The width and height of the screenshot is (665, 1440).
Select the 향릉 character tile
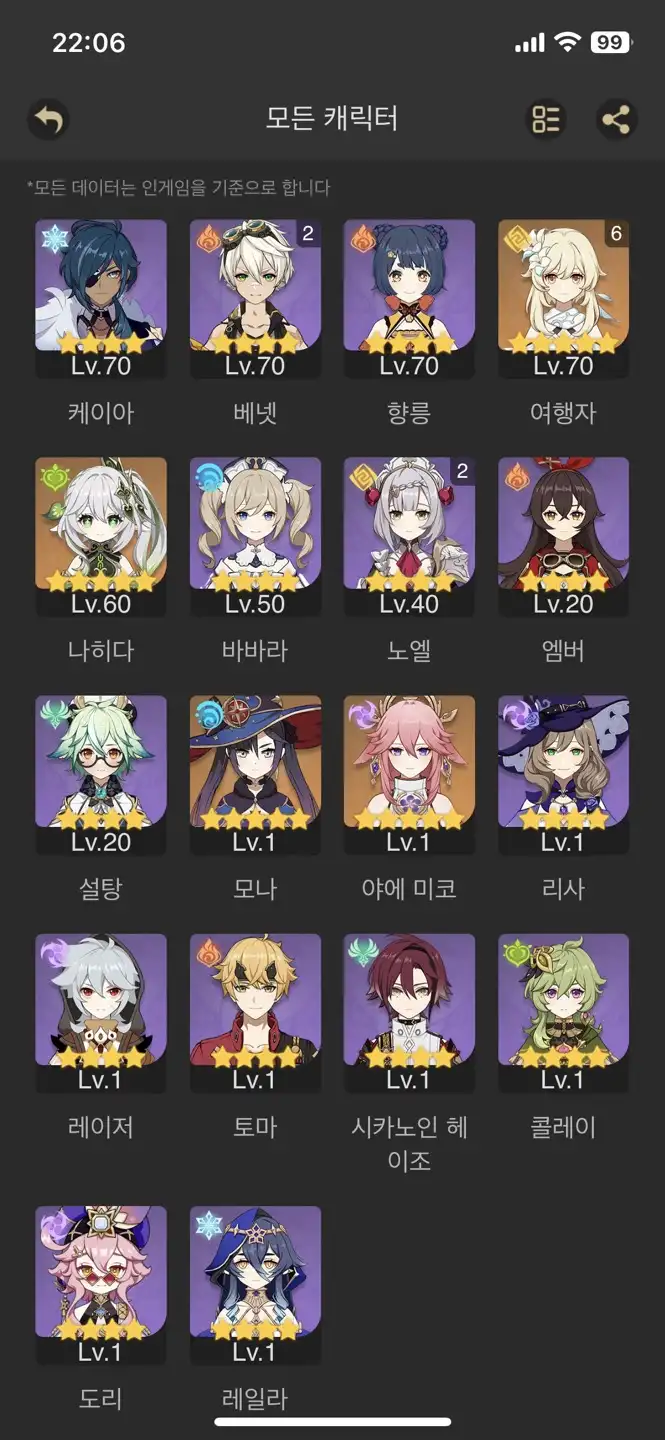pyautogui.click(x=409, y=298)
